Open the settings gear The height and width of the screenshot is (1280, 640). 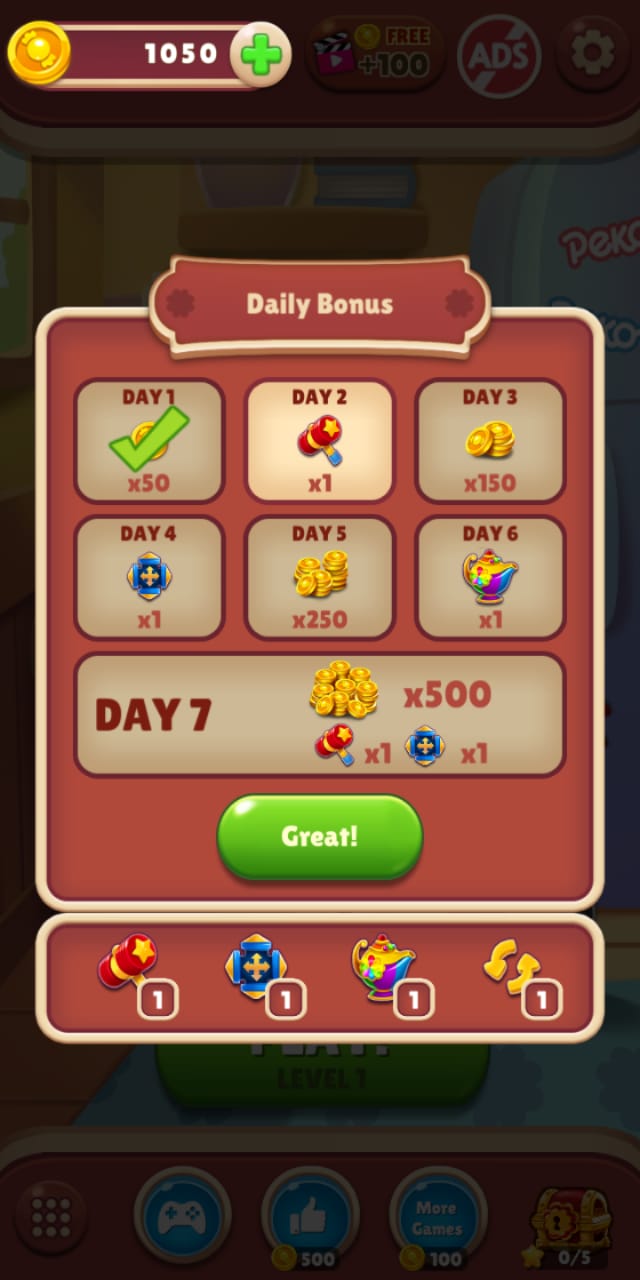(x=593, y=54)
